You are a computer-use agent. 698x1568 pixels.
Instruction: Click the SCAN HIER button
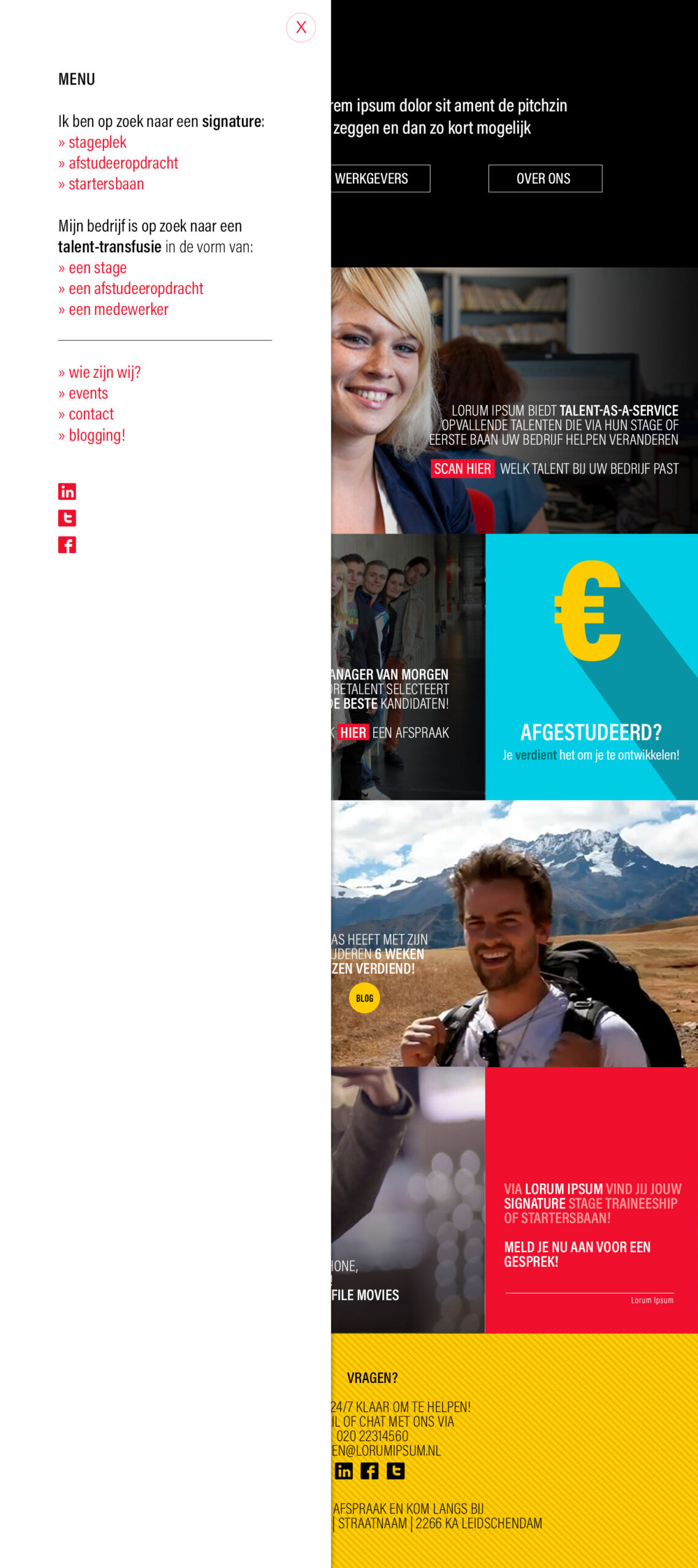[462, 468]
